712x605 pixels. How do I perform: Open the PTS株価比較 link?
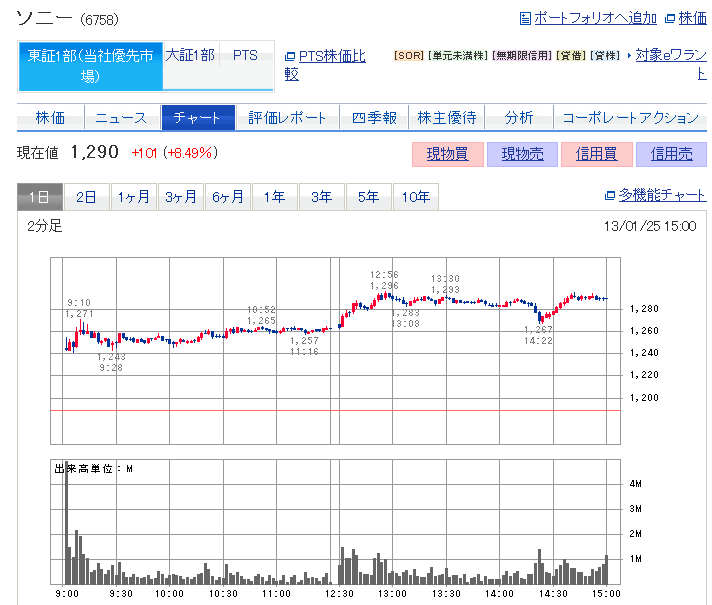click(x=331, y=57)
